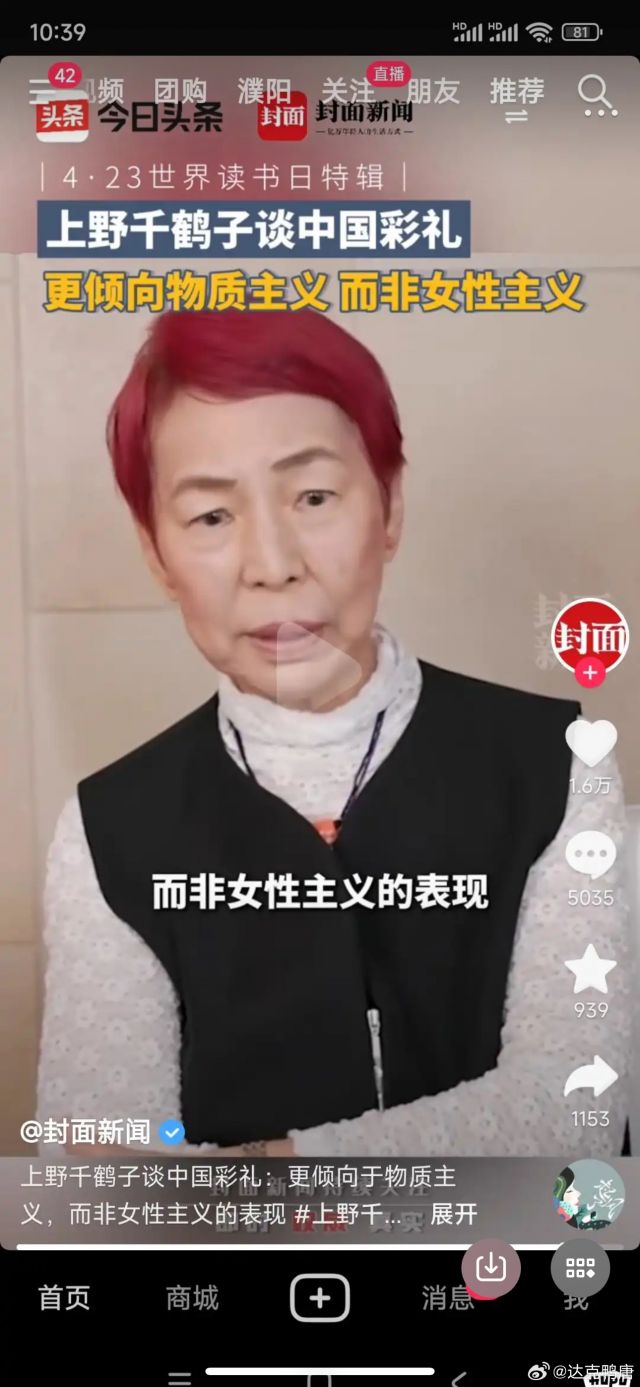Create a new post with plus button
The image size is (640, 1387).
tap(320, 1298)
